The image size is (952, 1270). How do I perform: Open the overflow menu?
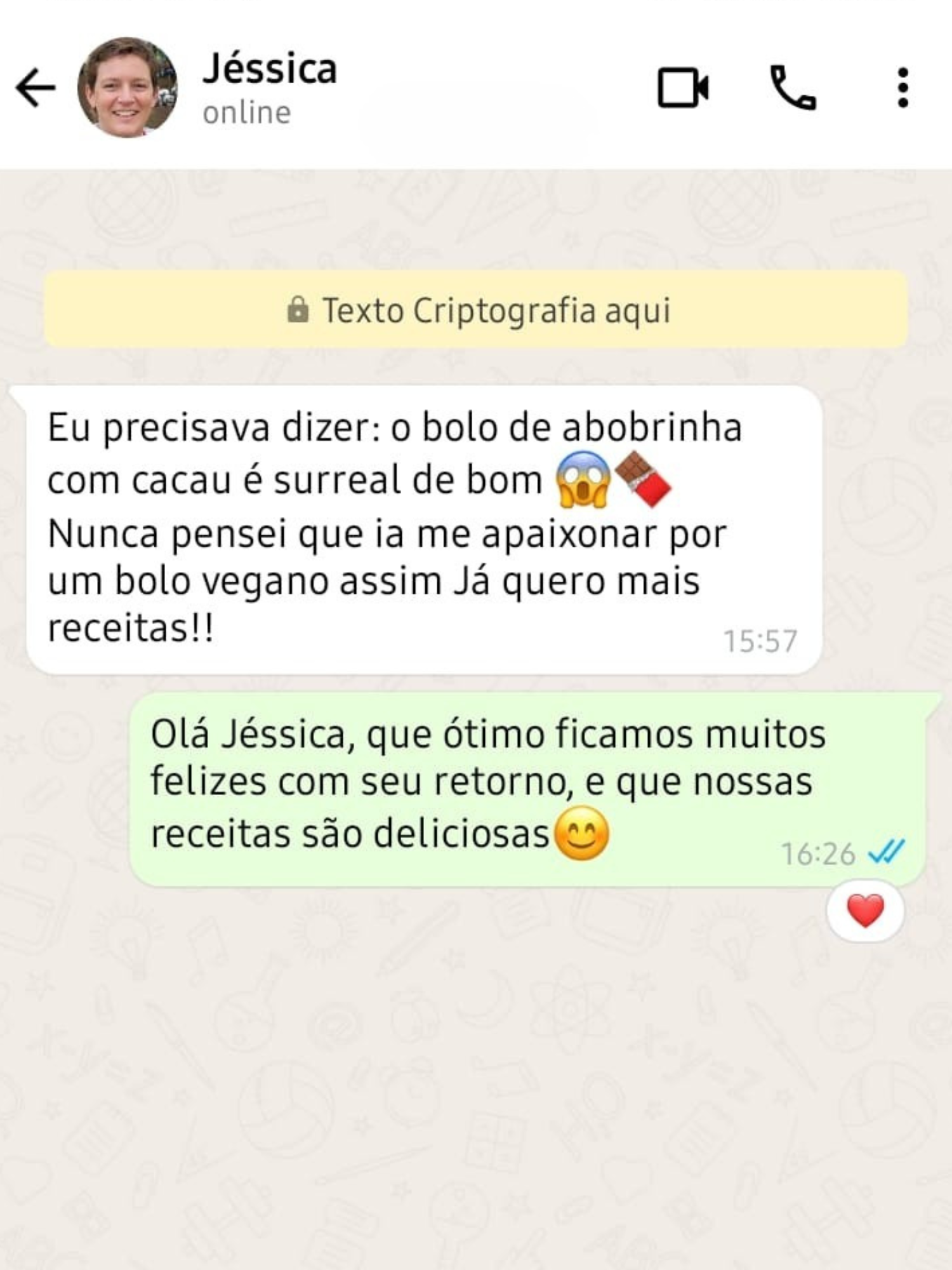tap(902, 88)
